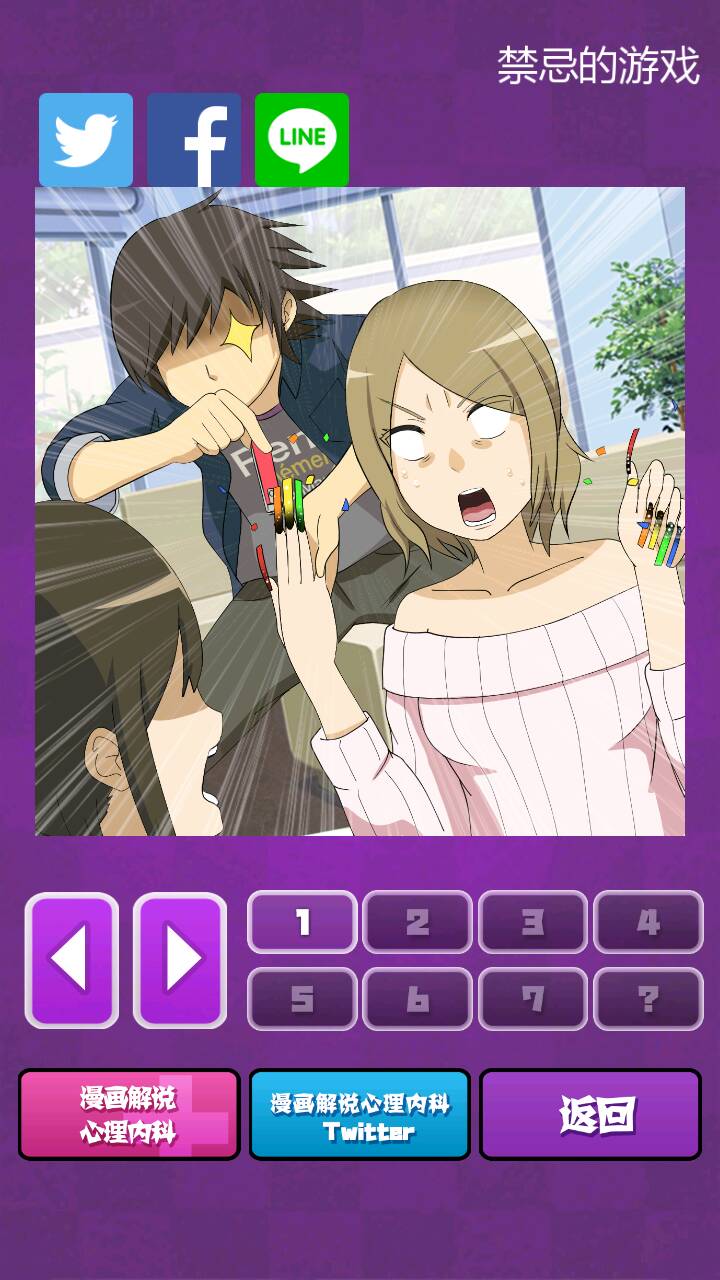The image size is (720, 1280).
Task: Select panel number 4
Action: pyautogui.click(x=648, y=922)
